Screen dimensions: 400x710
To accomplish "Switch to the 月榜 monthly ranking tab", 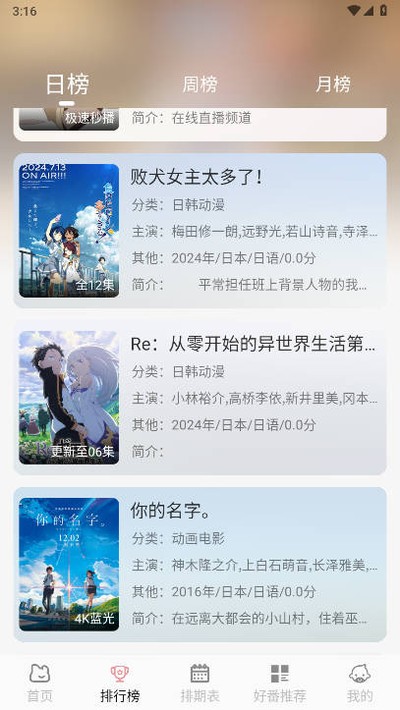I will coord(333,84).
